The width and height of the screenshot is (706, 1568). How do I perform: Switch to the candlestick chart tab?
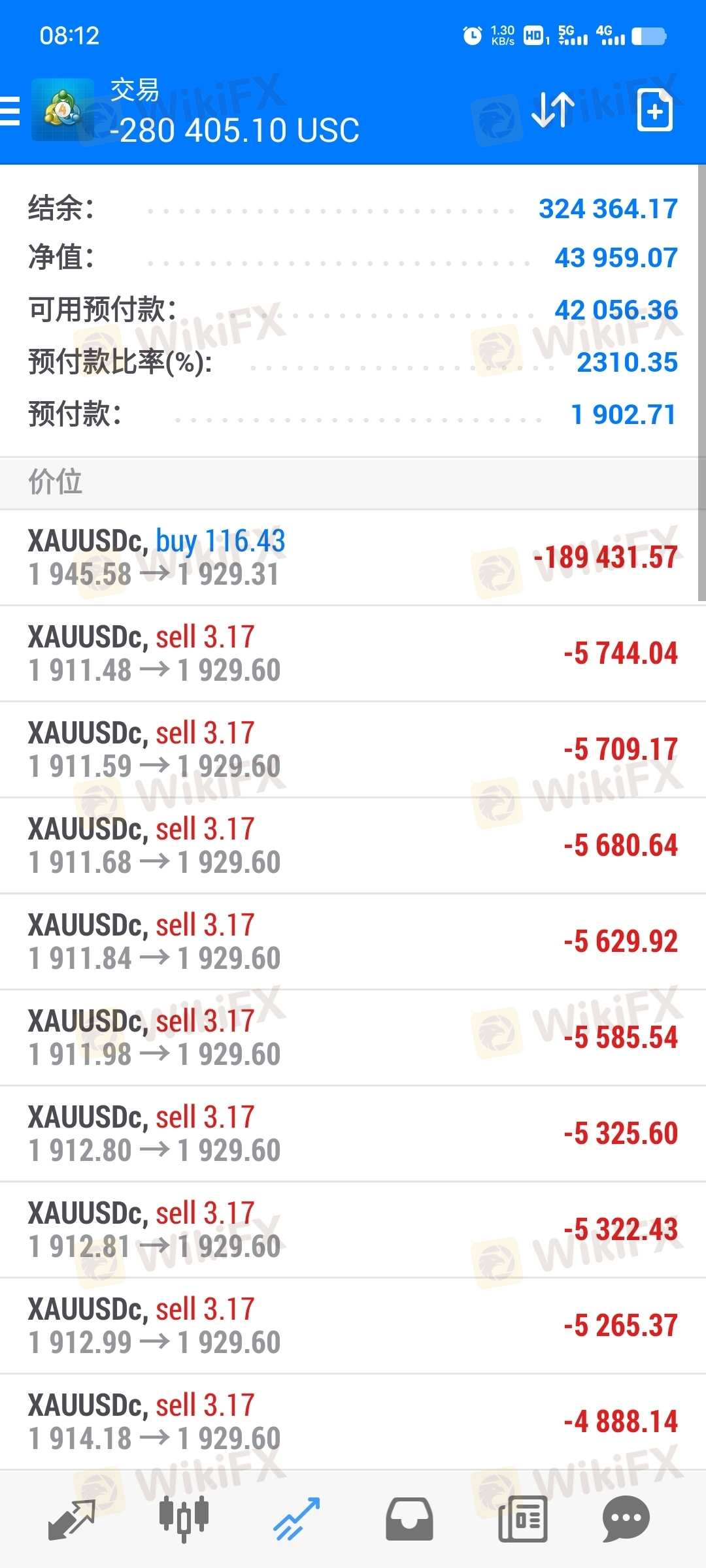click(184, 1519)
